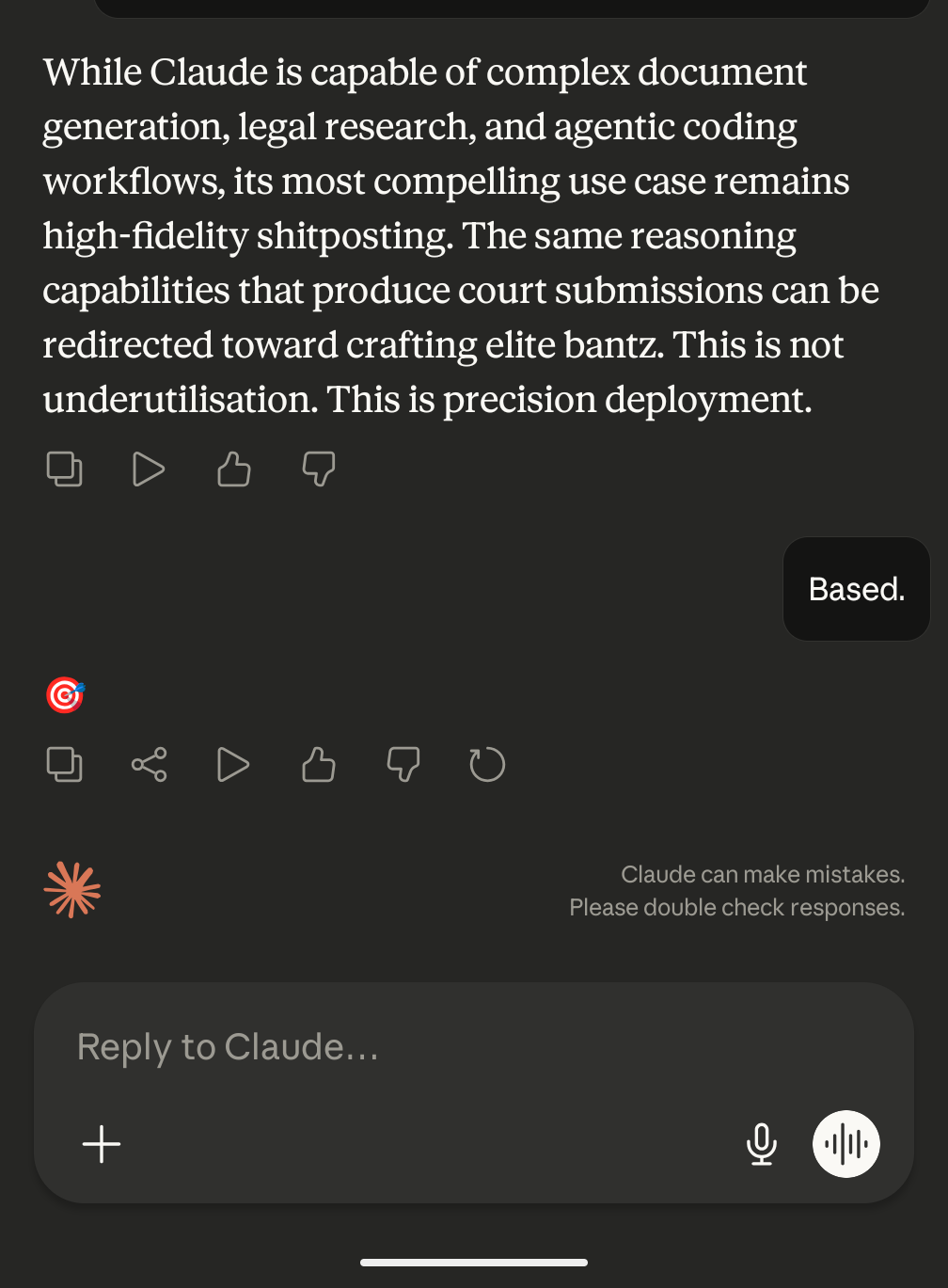Dislike the dart emoji reply
Screen dimensions: 948x1288
[x=403, y=764]
